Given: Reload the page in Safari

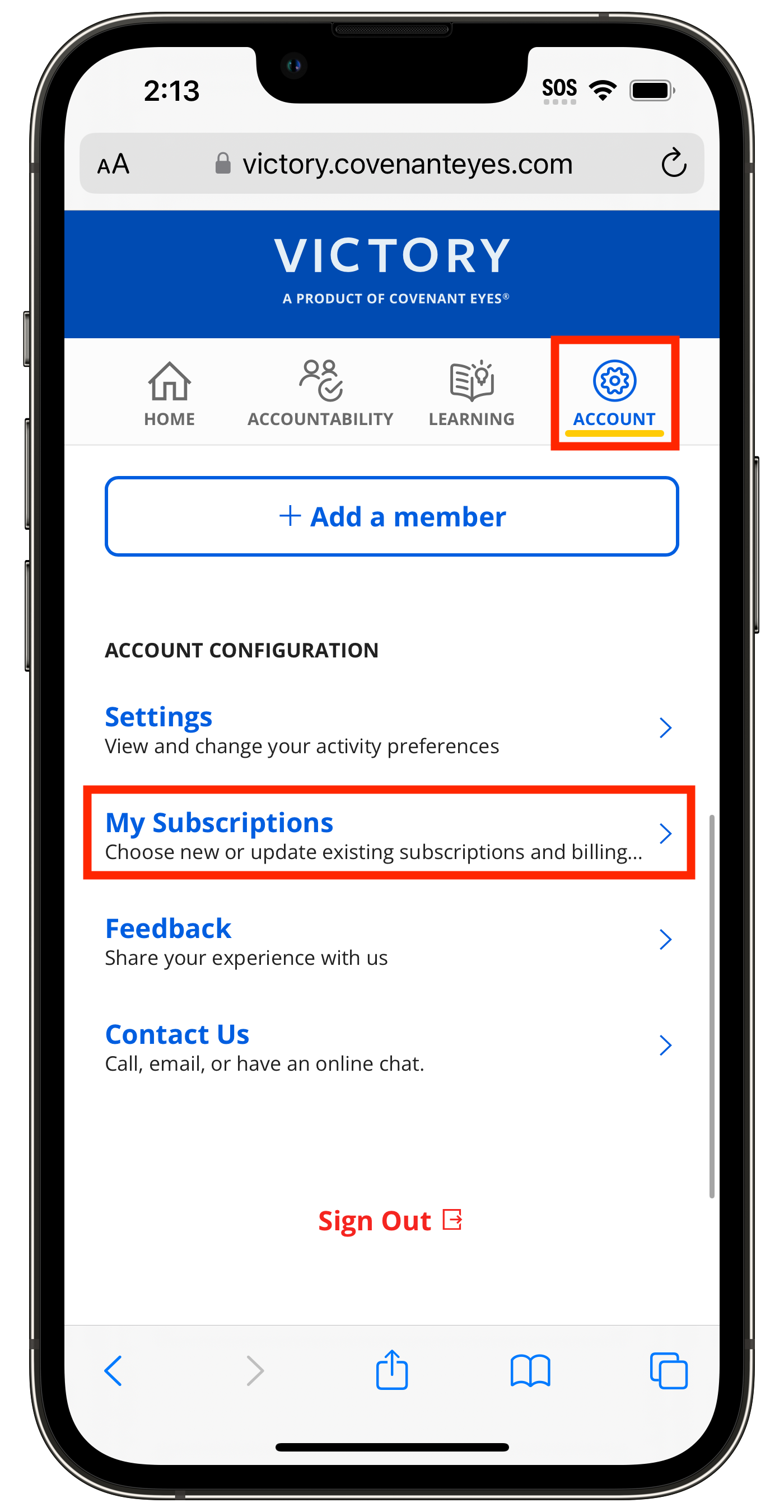Looking at the screenshot, I should (x=673, y=163).
